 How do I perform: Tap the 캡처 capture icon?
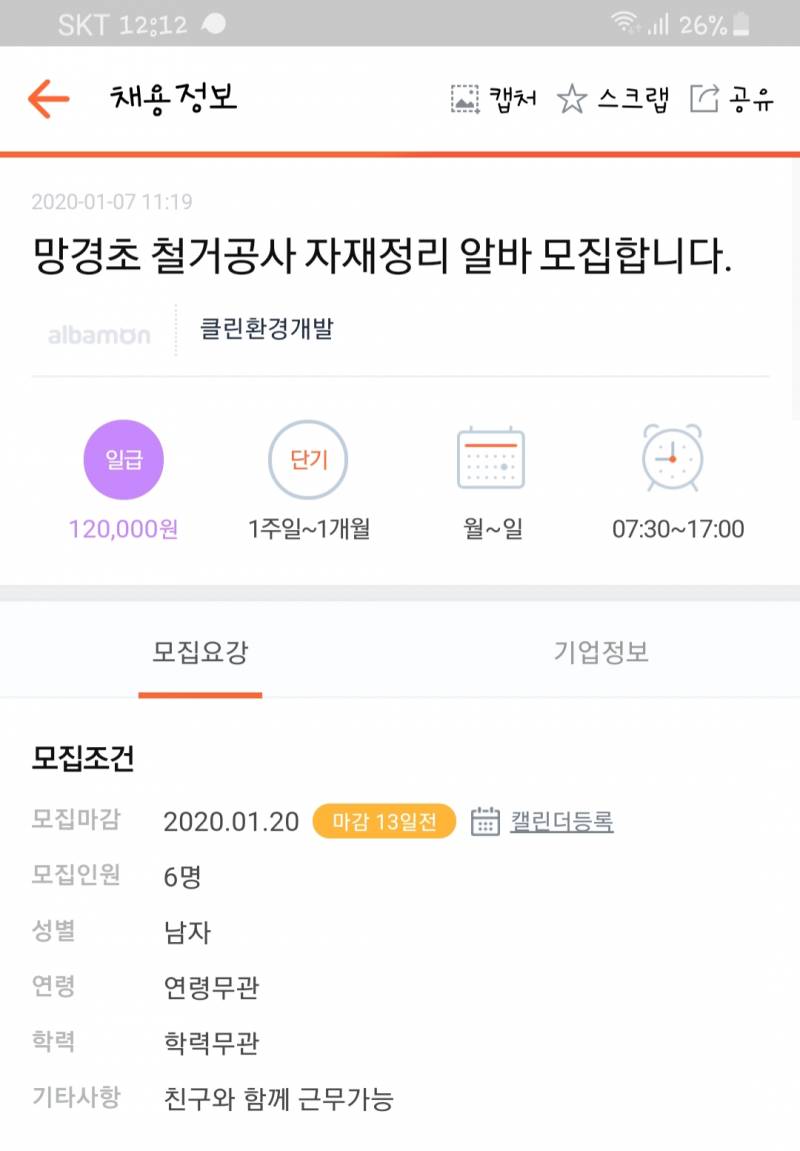(x=466, y=97)
